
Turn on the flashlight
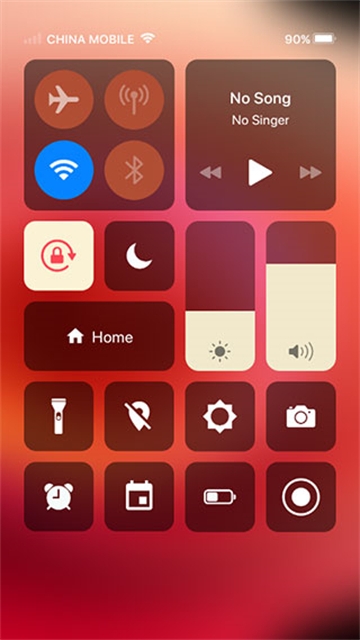click(59, 416)
